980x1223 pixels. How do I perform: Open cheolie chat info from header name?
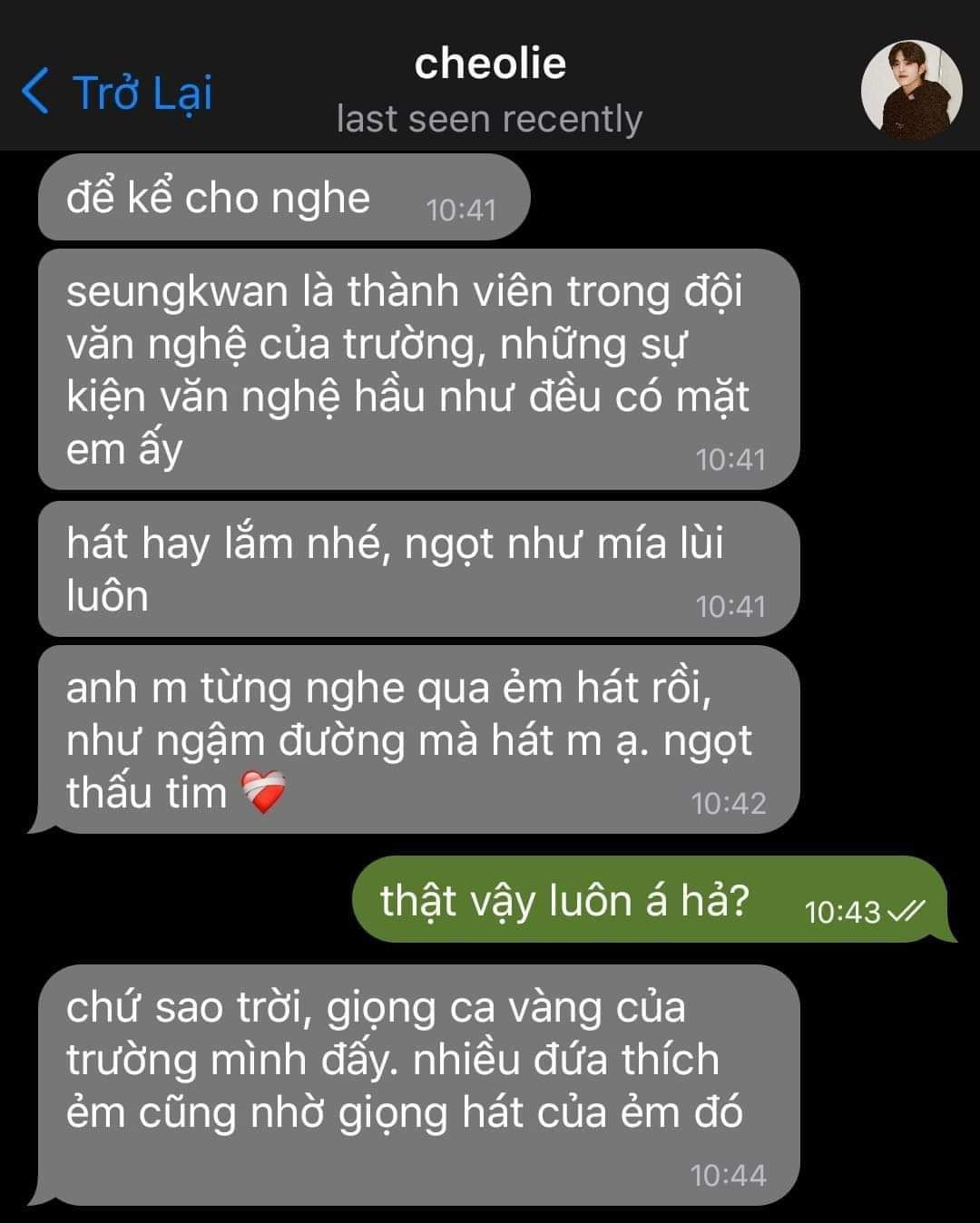(x=490, y=64)
